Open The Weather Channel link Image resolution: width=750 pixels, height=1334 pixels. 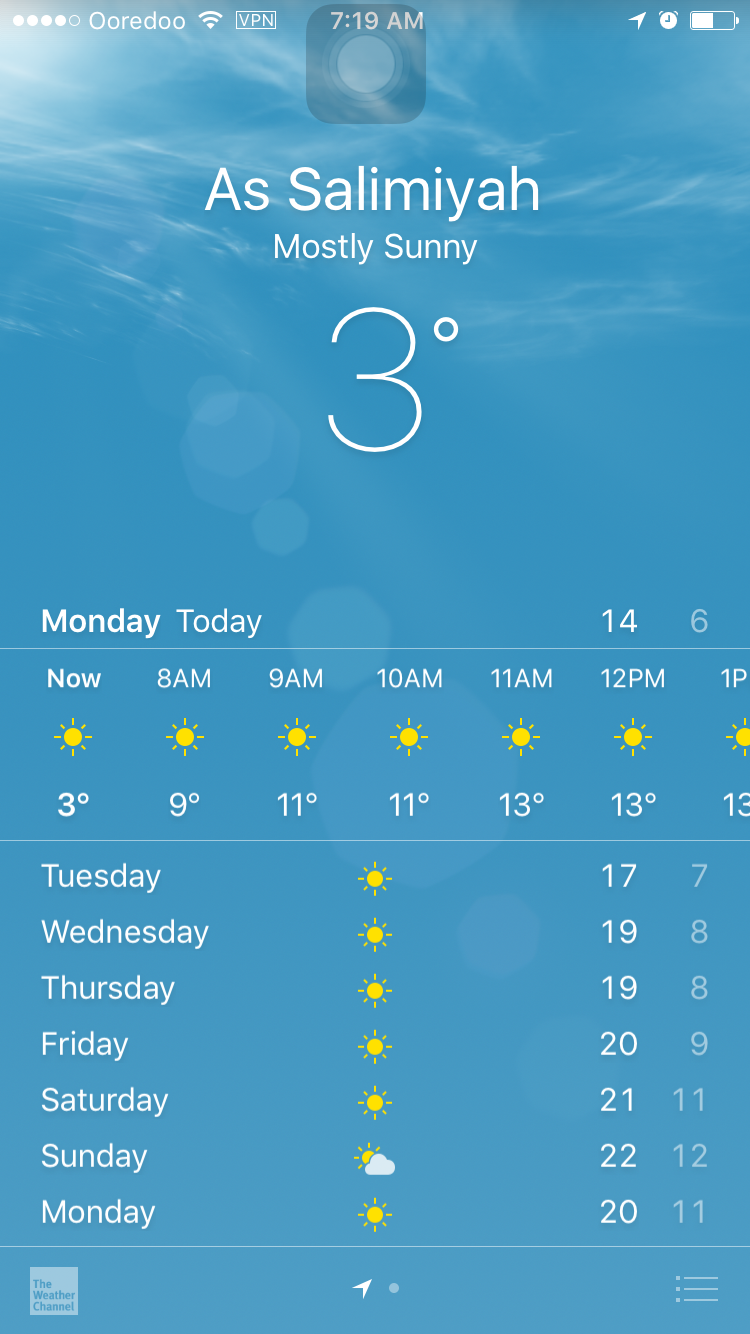click(x=54, y=1291)
